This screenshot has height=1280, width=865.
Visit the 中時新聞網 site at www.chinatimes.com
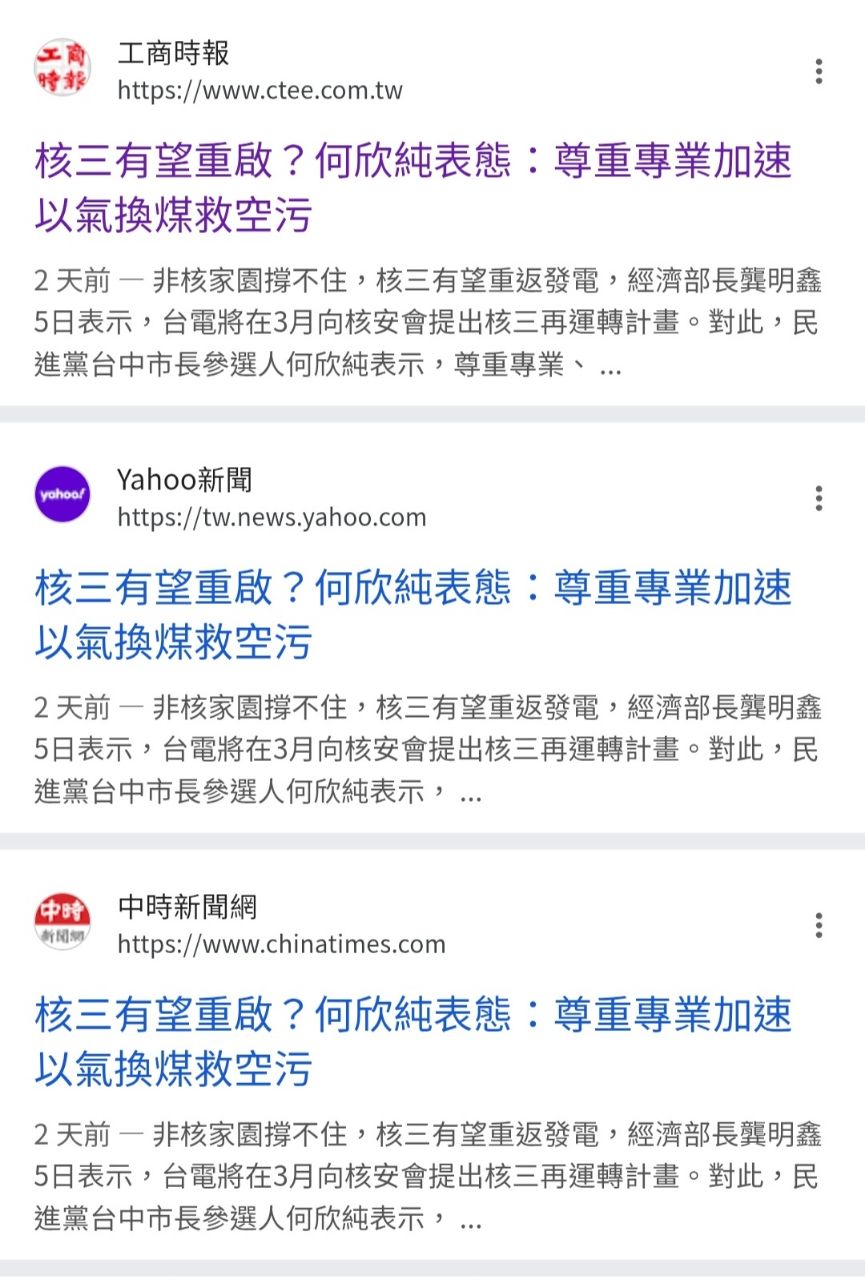[x=281, y=944]
